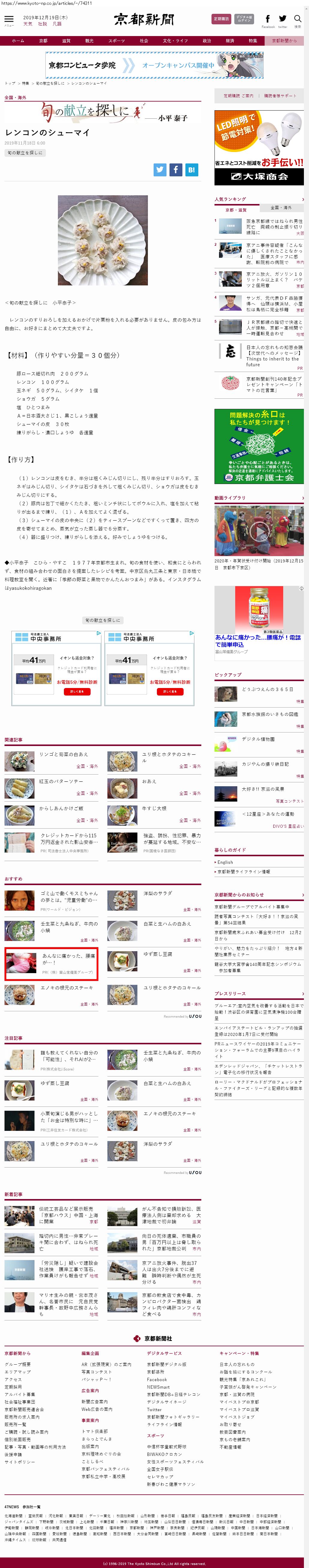This screenshot has height=1568, width=309.
Task: Share the article on Twitter
Action: 159,170
